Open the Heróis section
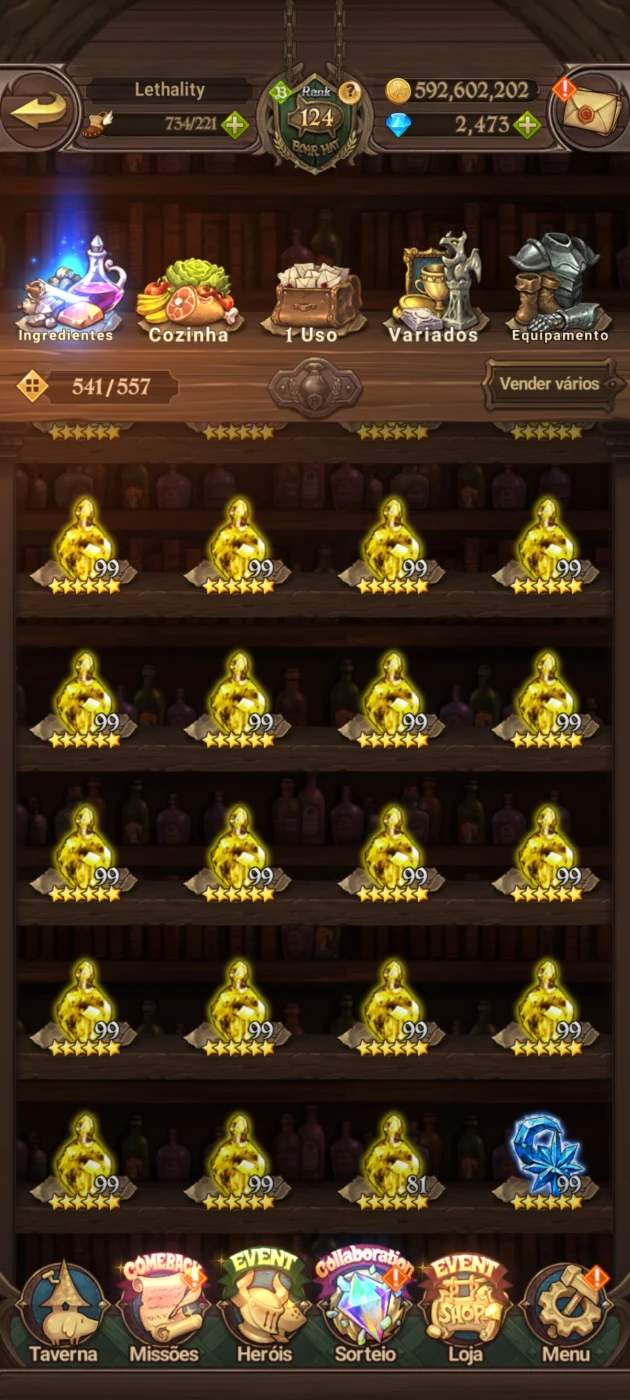The image size is (630, 1400). tap(264, 1308)
